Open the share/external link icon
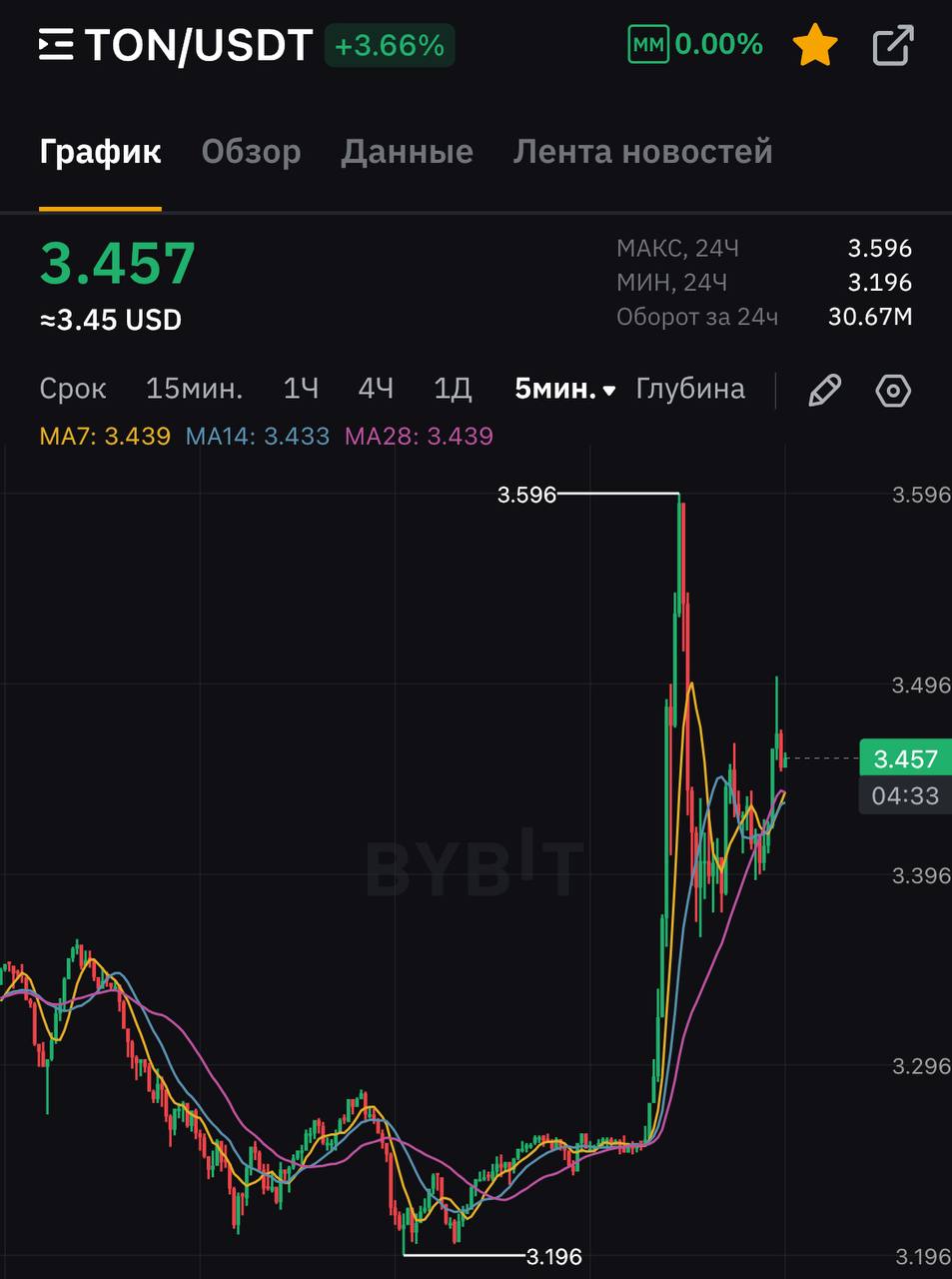Screen dimensions: 952x1279 coord(892,46)
